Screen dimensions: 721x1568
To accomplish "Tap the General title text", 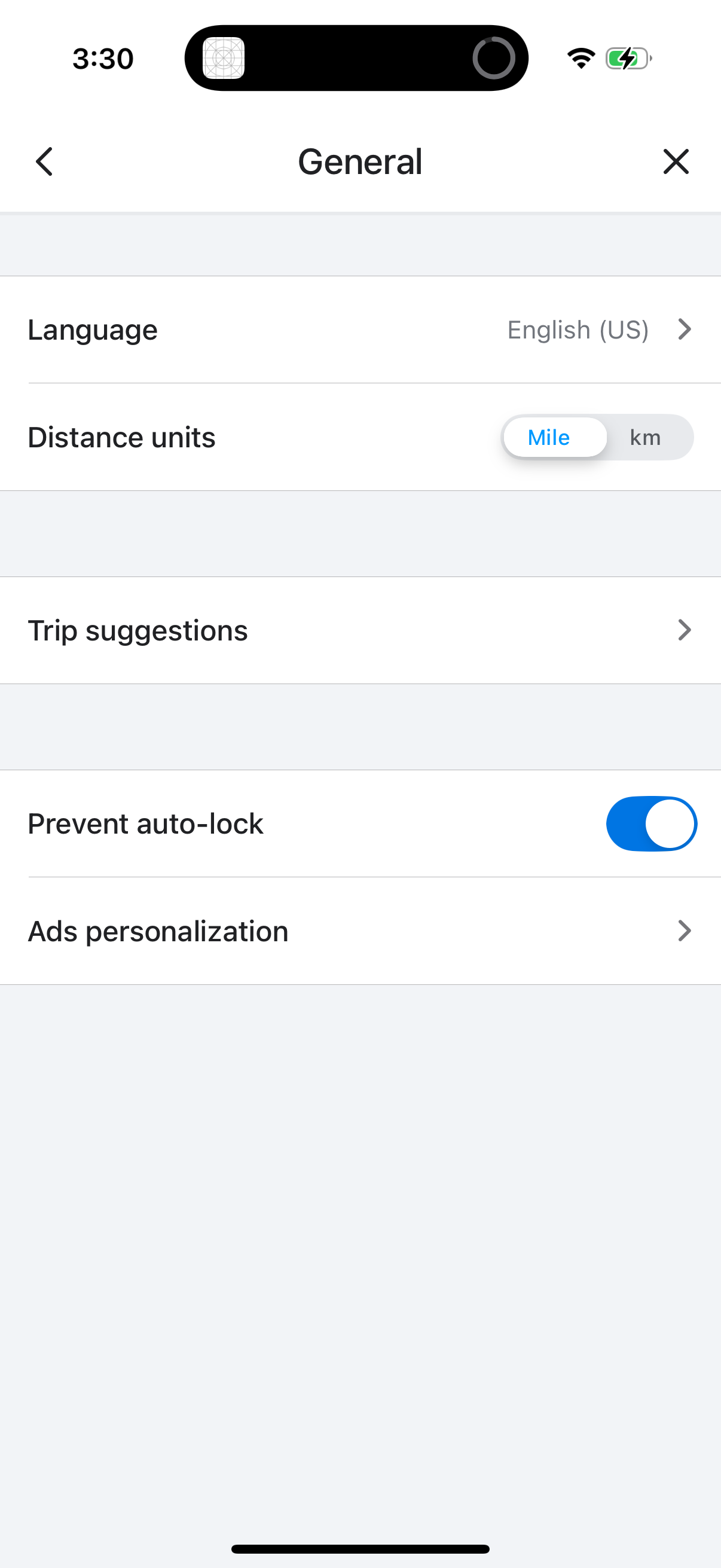I will point(360,161).
